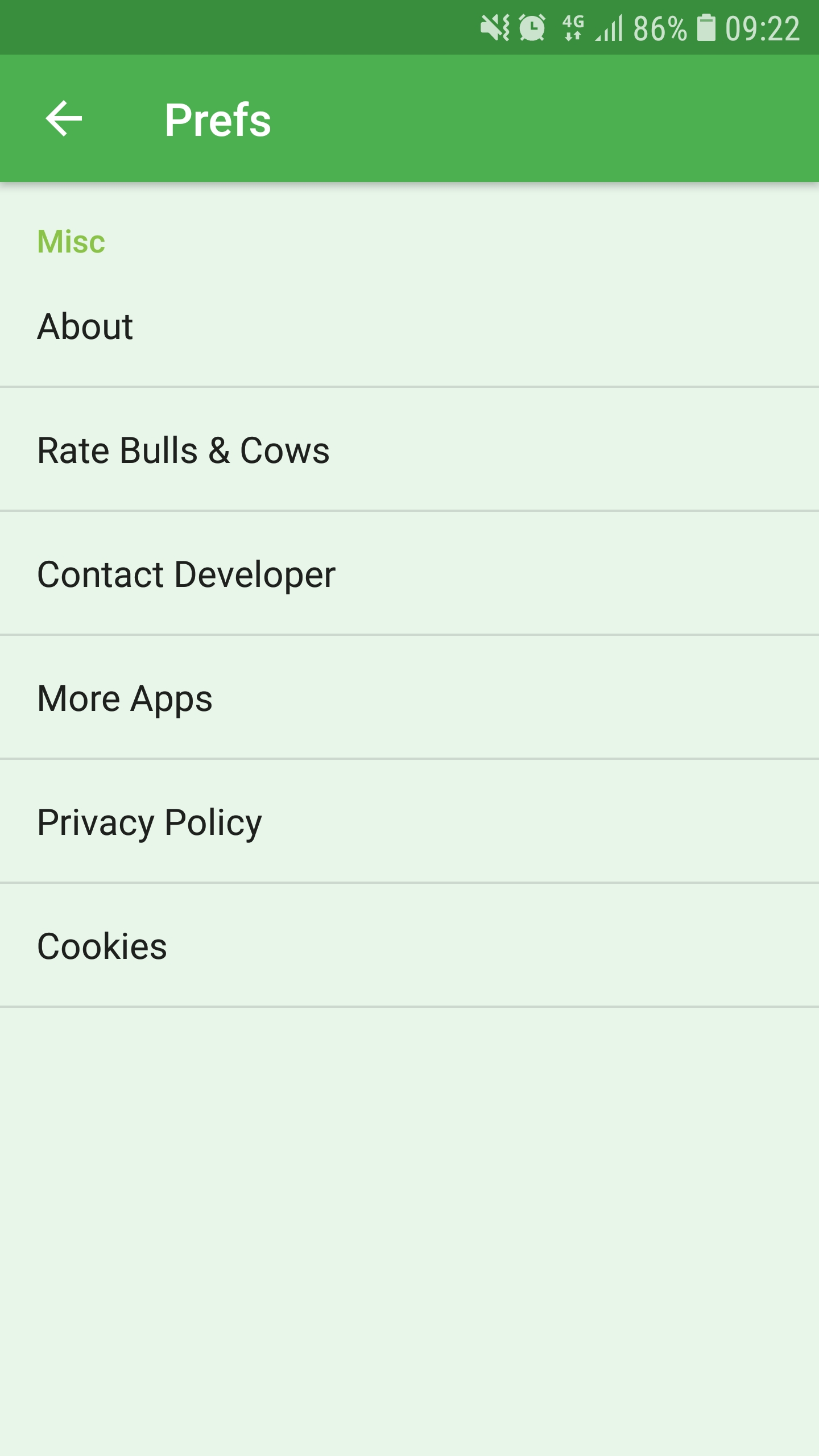The width and height of the screenshot is (819, 1456).
Task: Tap the vibrate mode icon in status bar
Action: coord(496,26)
